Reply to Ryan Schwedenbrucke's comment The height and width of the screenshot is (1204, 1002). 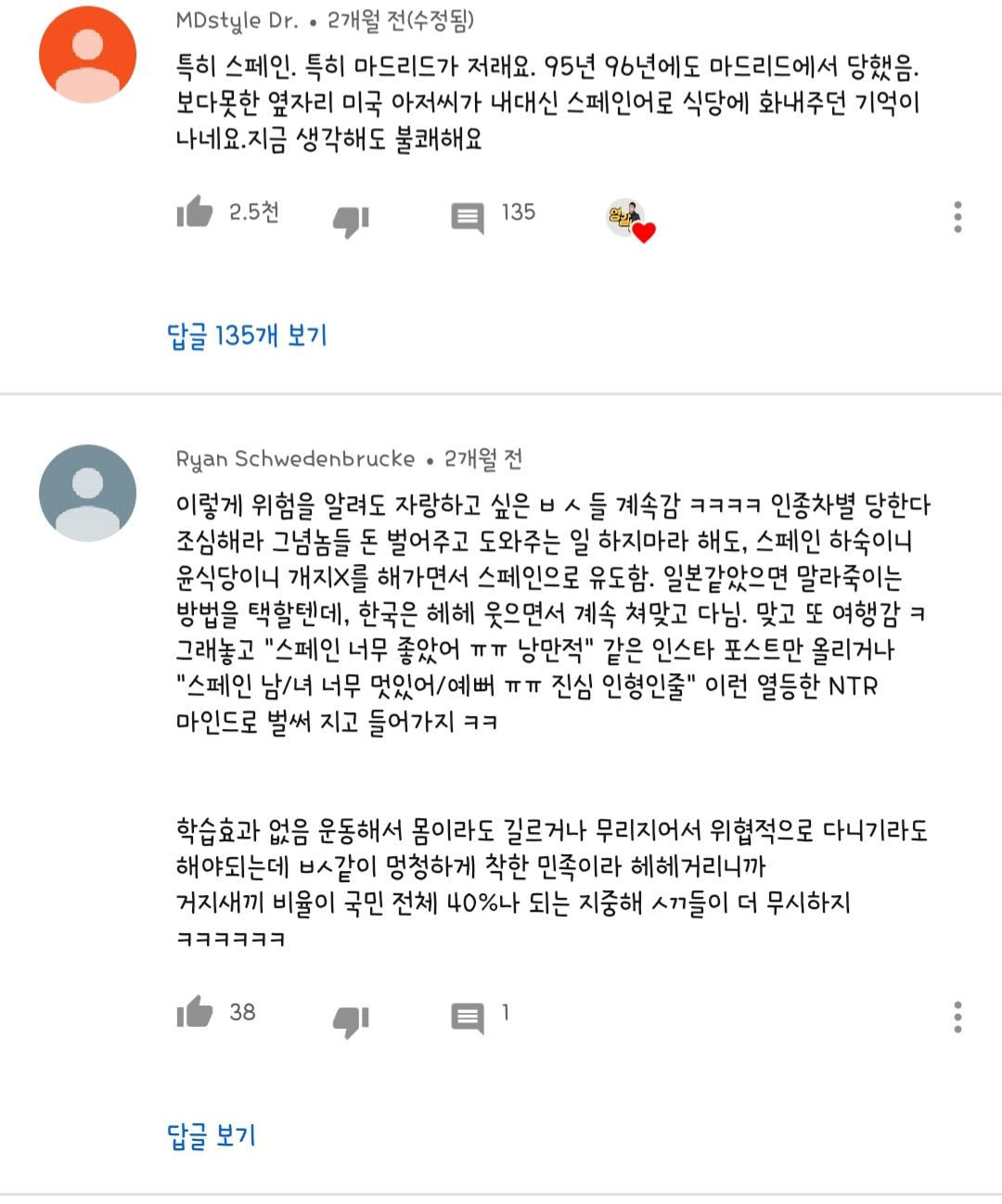(468, 1018)
